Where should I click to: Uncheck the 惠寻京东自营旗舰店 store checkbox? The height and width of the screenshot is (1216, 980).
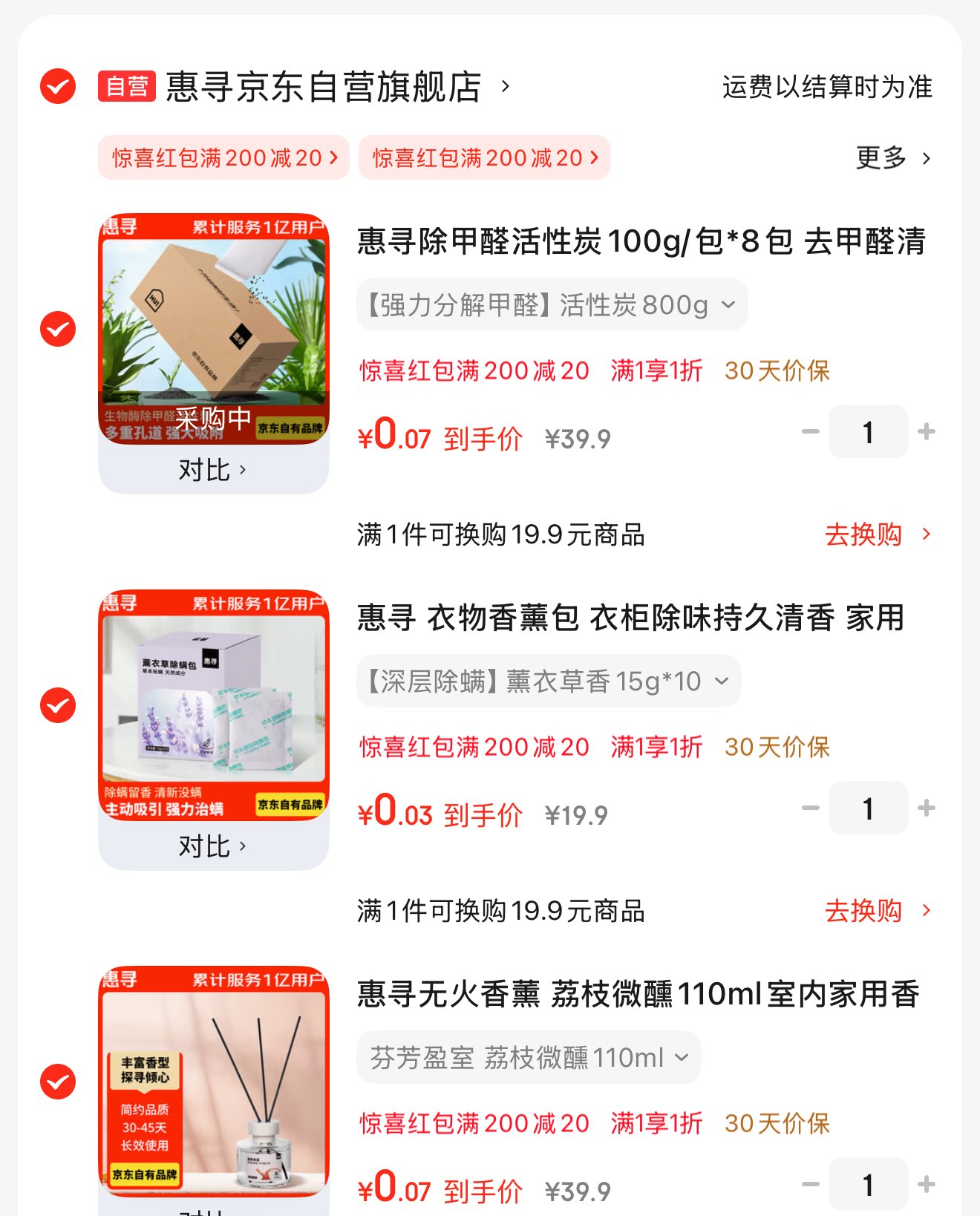click(x=58, y=87)
